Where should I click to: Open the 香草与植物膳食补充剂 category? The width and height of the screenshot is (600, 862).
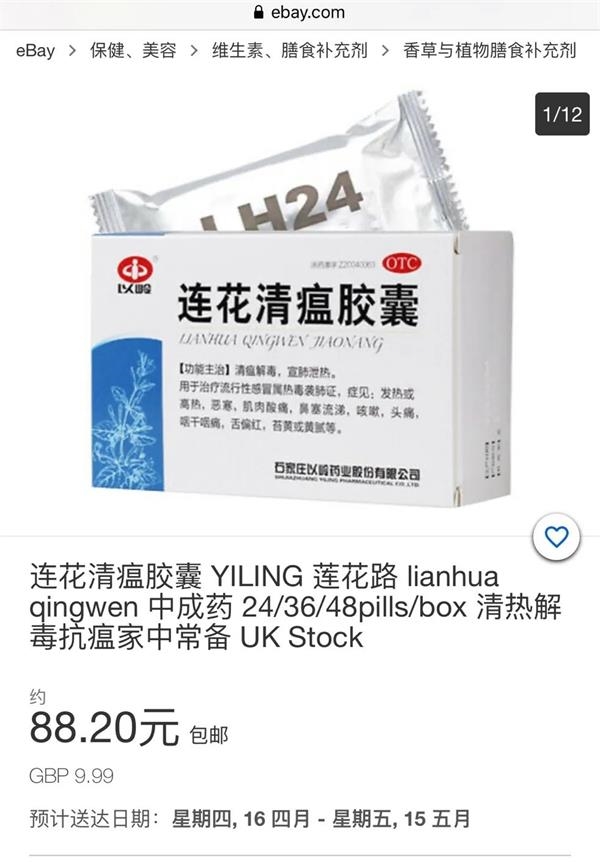click(x=489, y=50)
